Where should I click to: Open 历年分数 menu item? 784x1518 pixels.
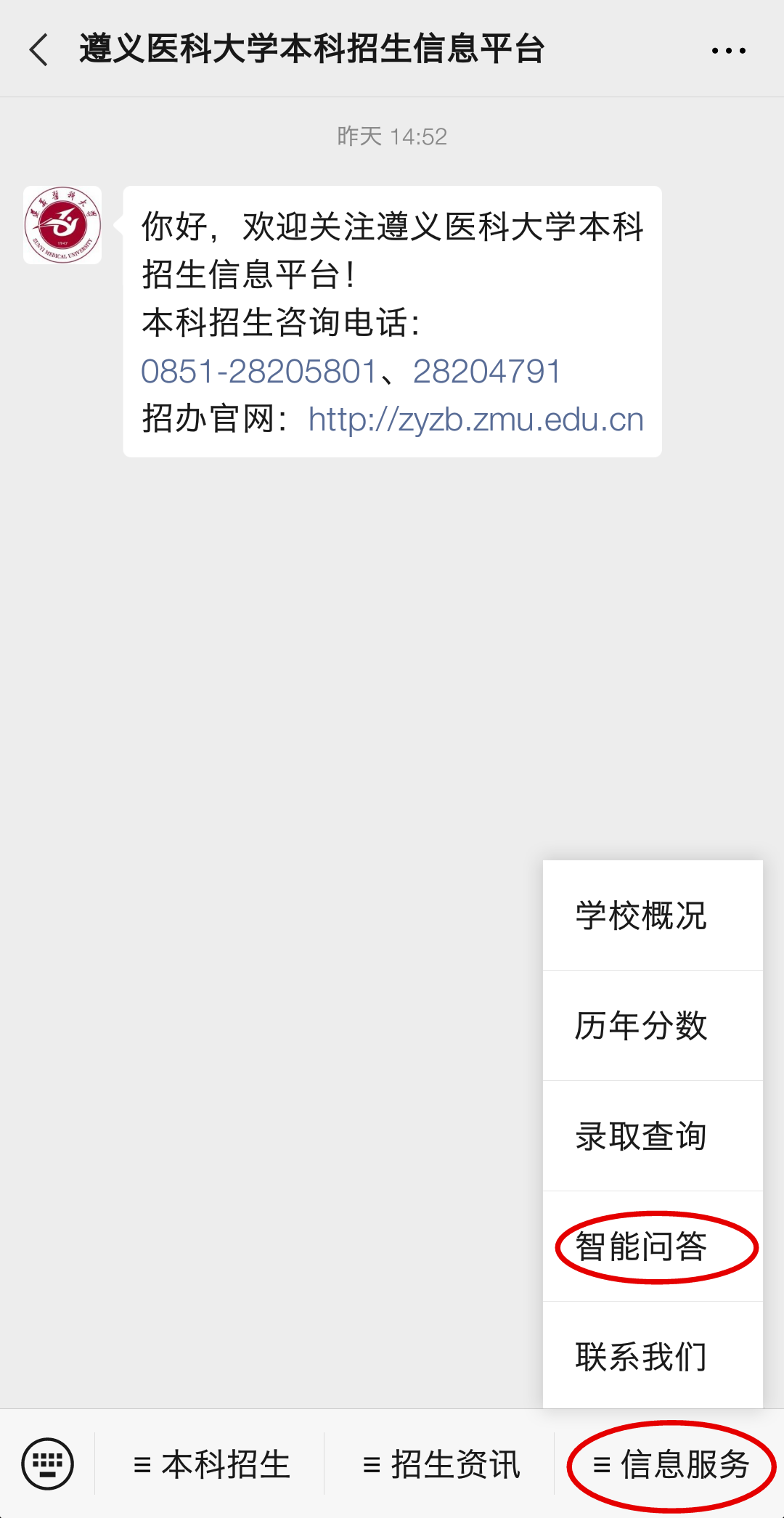(x=653, y=1026)
